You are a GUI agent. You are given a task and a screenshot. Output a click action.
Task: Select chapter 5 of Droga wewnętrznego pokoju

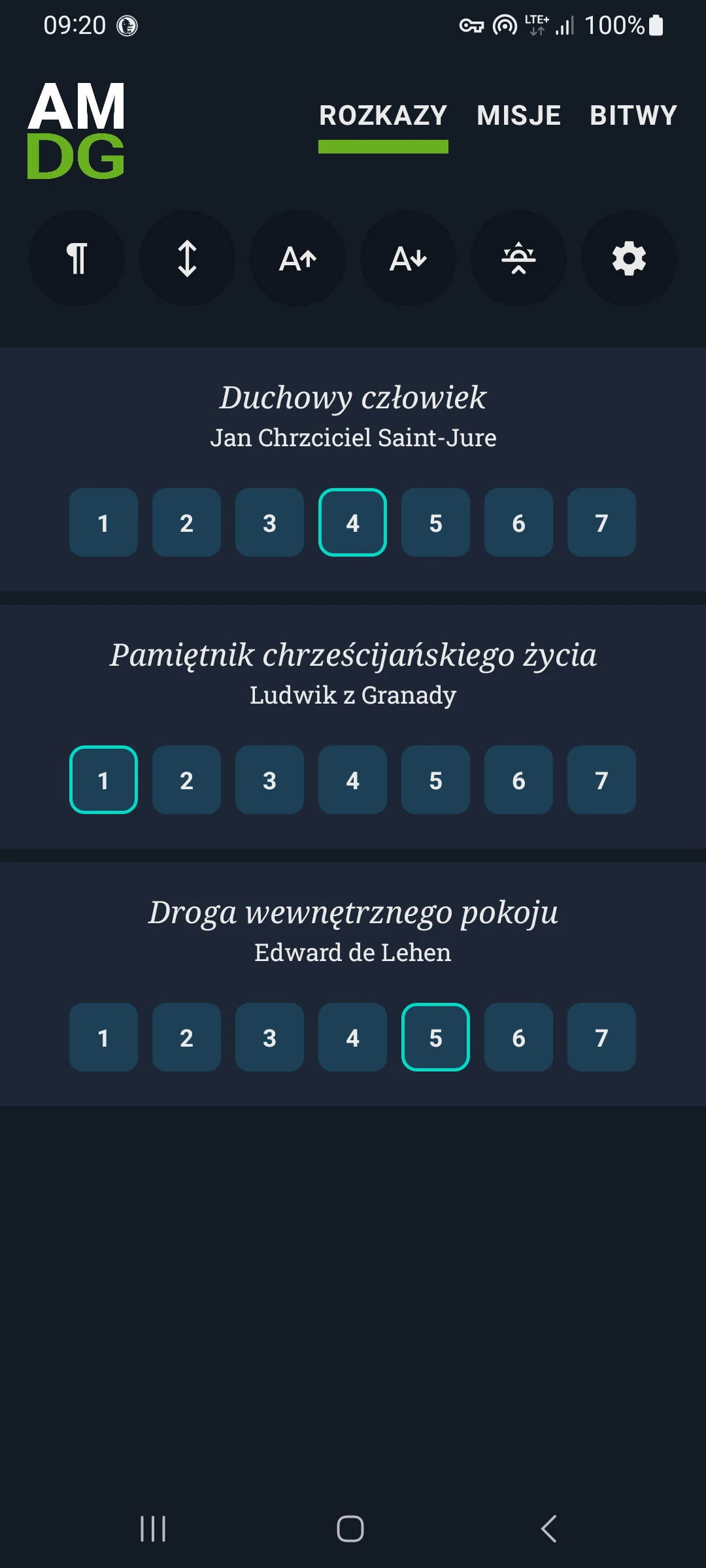click(435, 1038)
